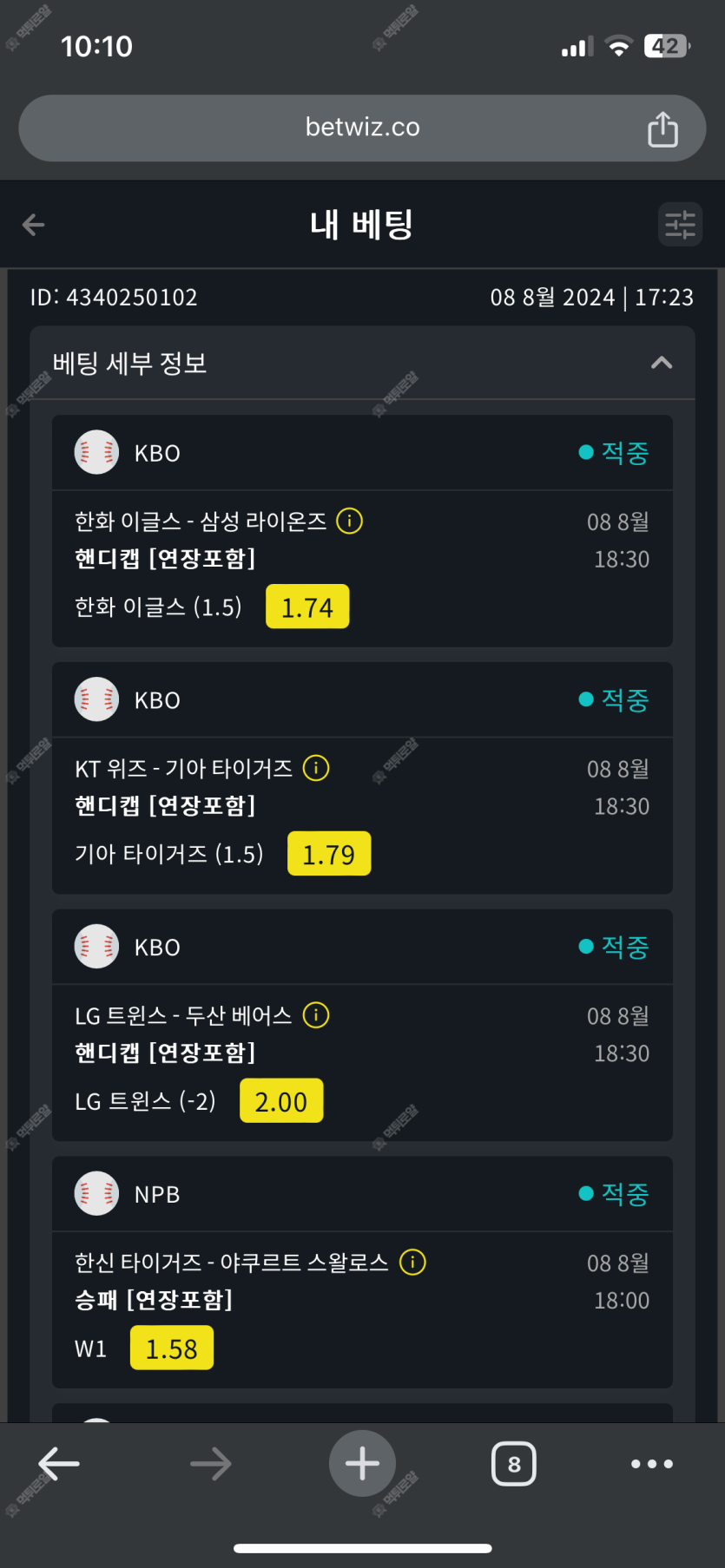The height and width of the screenshot is (1568, 725).
Task: Tap the betwiz.co address bar
Action: pos(362,128)
